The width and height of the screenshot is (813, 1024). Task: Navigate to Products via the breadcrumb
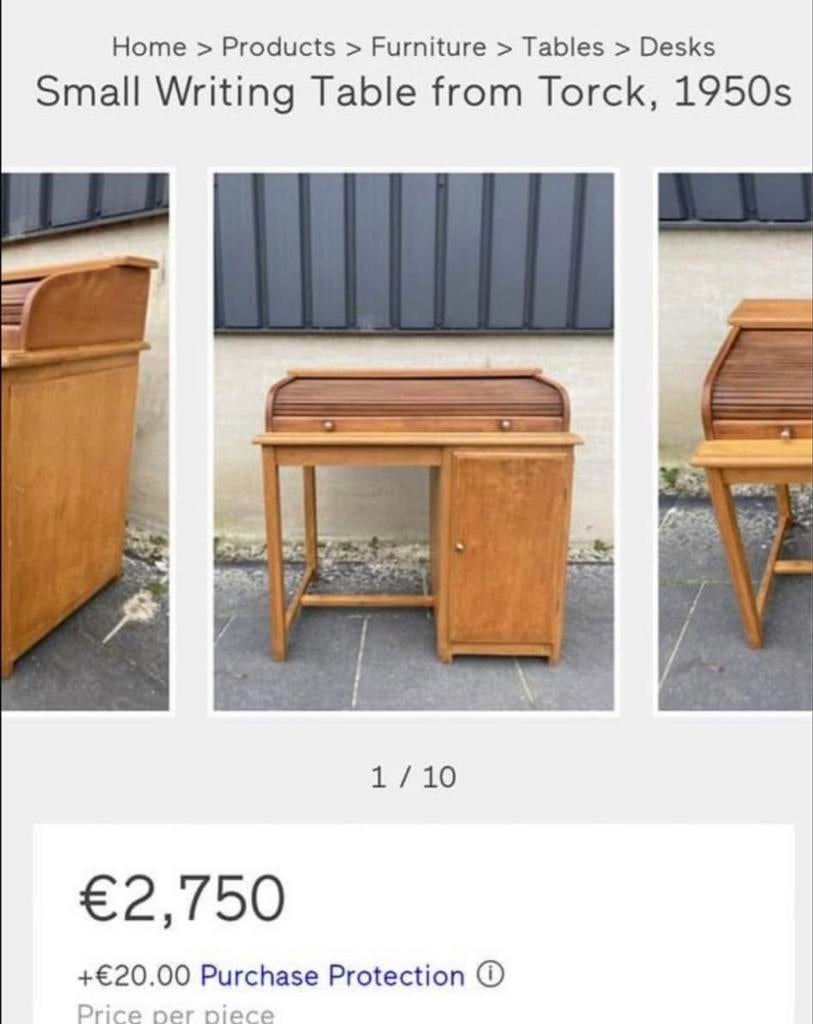(280, 47)
